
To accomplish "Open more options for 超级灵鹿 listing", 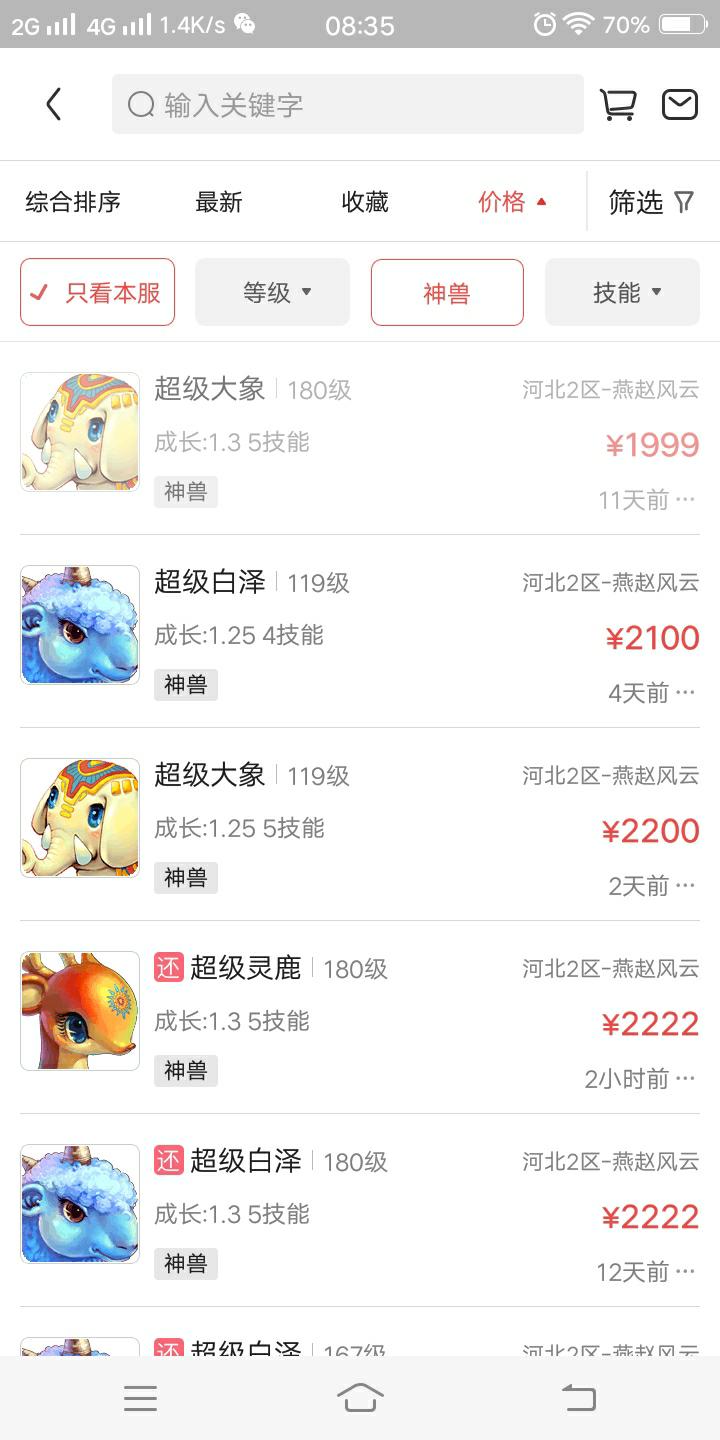I will click(685, 1078).
